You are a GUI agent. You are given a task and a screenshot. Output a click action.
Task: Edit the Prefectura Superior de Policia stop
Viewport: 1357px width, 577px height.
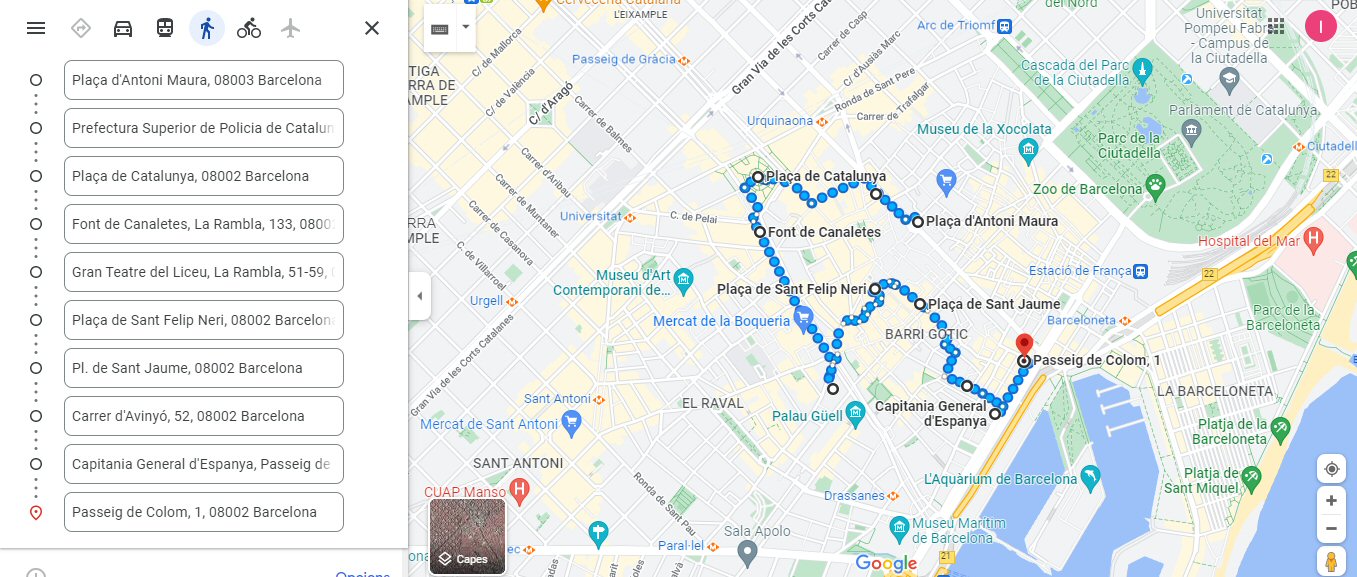(x=203, y=128)
